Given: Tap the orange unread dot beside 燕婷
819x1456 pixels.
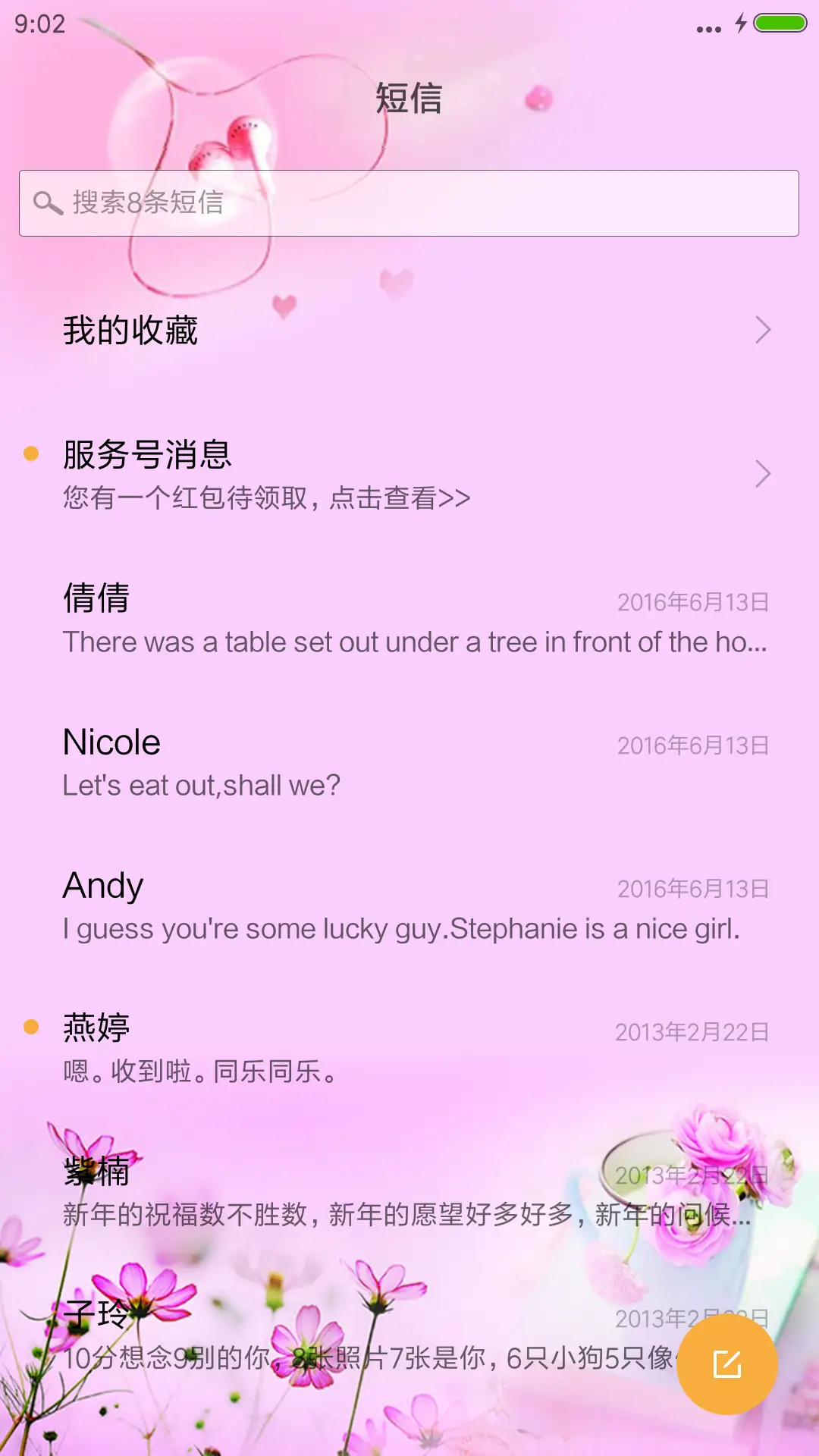Looking at the screenshot, I should 30,1025.
